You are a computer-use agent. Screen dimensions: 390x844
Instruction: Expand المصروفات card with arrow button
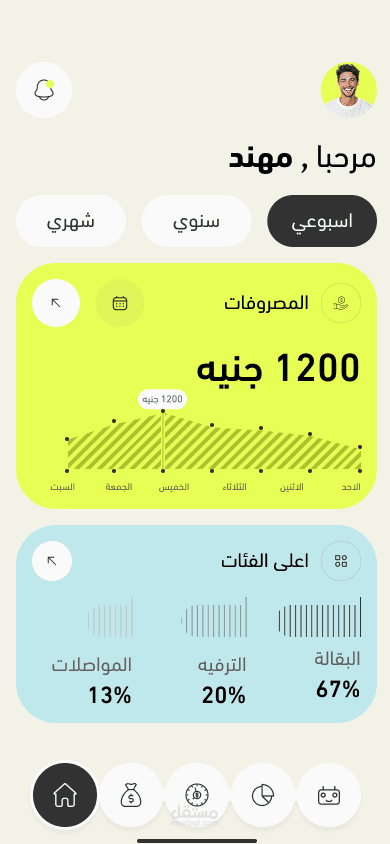click(x=56, y=303)
